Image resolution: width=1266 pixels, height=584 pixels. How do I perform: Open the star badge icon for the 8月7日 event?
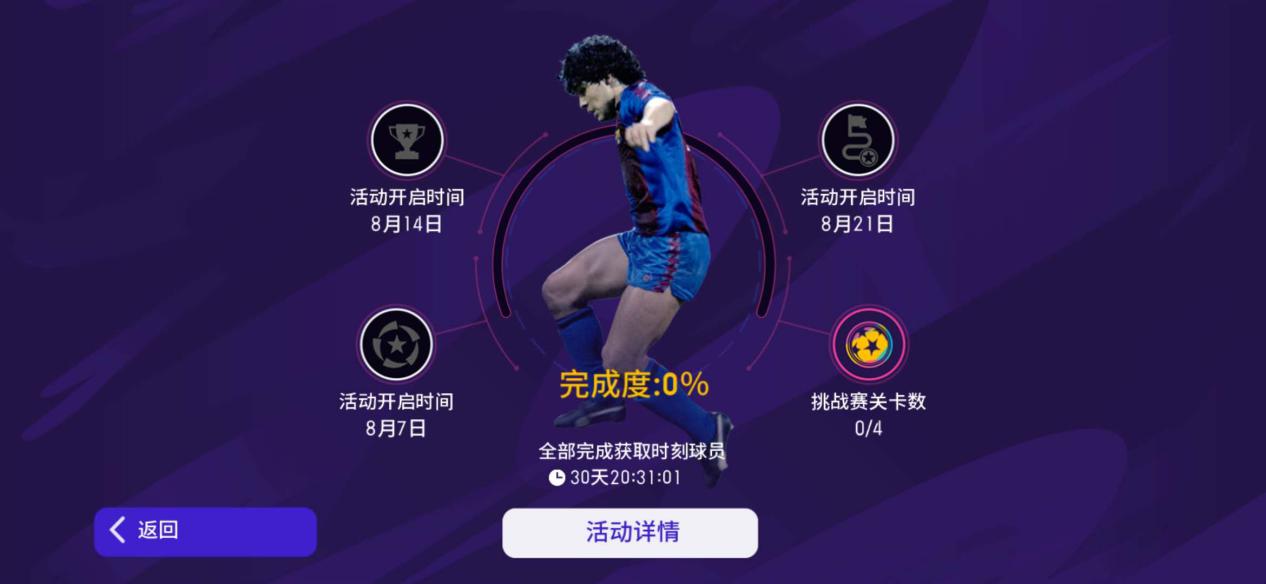pyautogui.click(x=397, y=344)
